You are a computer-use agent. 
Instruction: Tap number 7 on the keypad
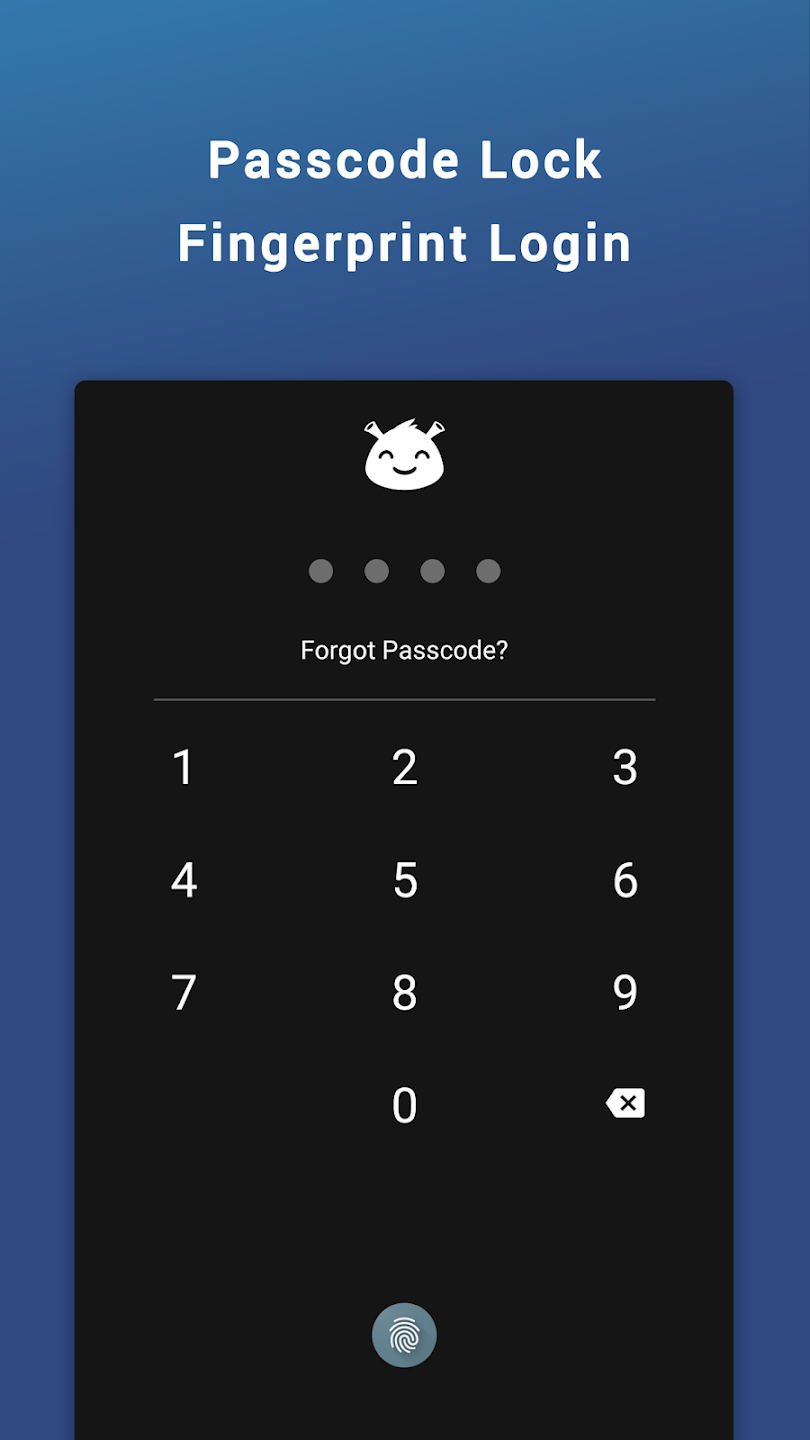tap(184, 993)
